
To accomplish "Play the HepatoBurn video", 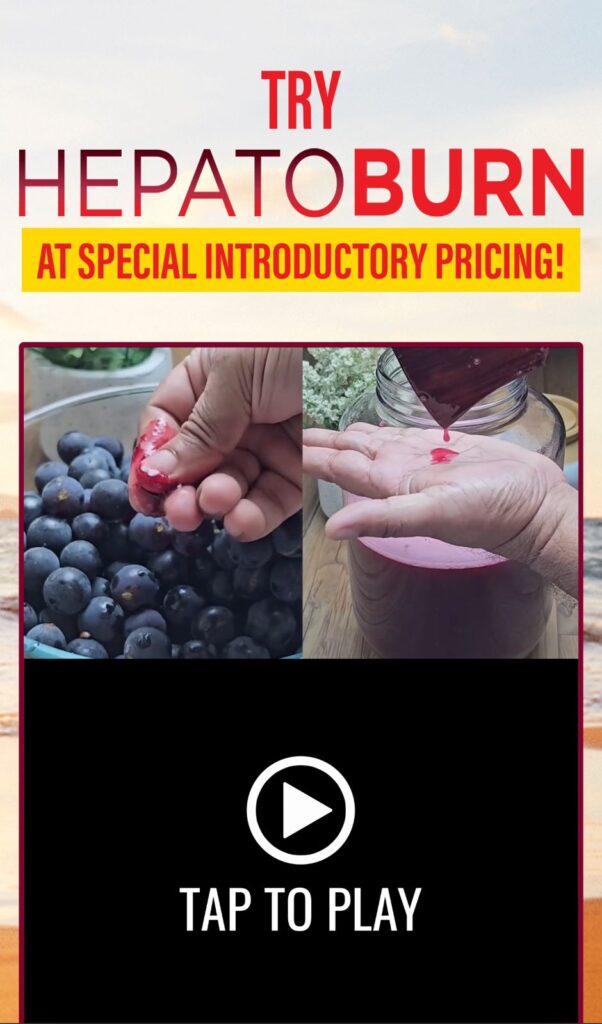I will pyautogui.click(x=300, y=810).
